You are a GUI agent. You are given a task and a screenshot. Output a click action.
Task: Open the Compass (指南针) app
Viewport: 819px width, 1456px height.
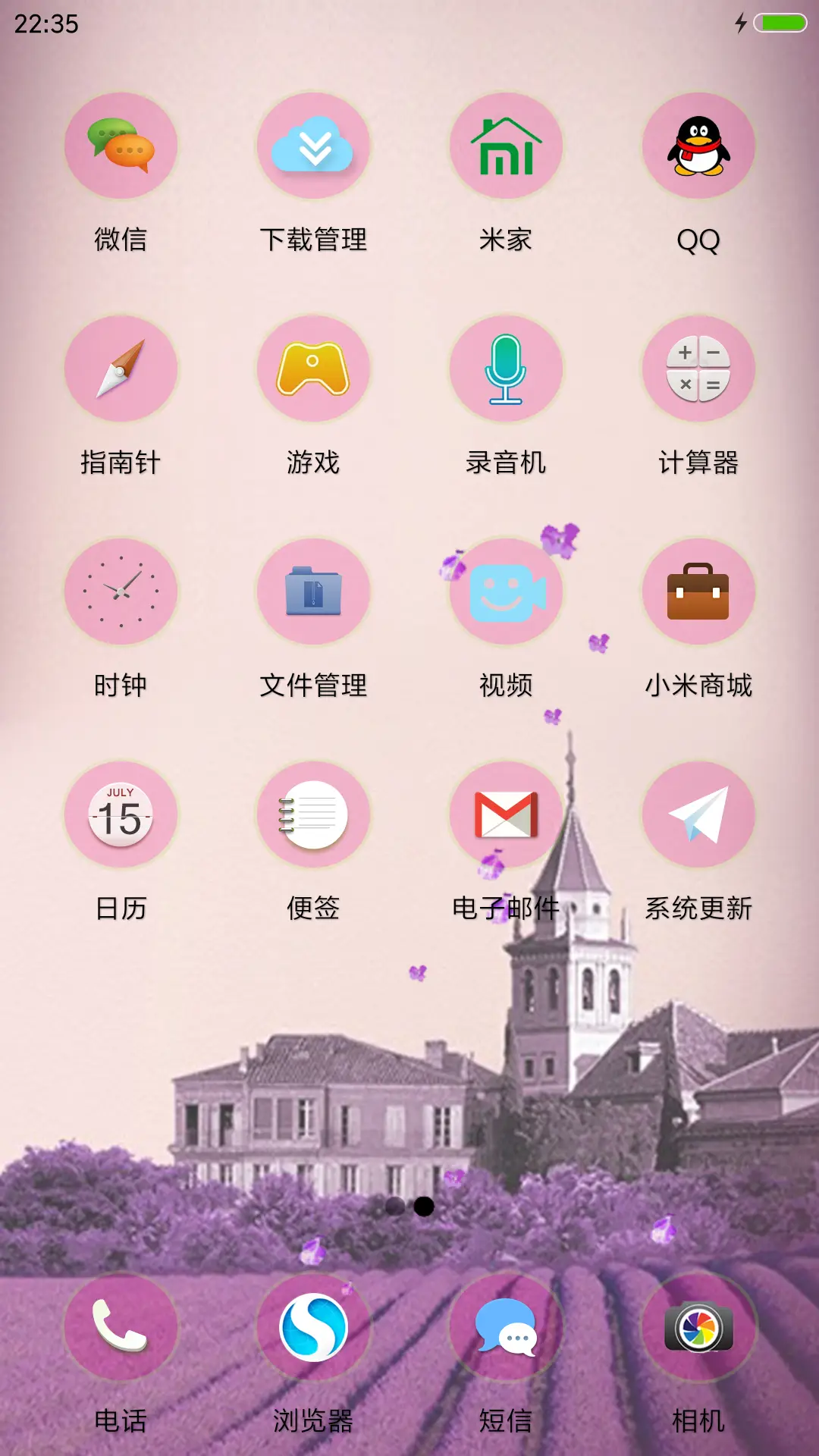(x=121, y=369)
